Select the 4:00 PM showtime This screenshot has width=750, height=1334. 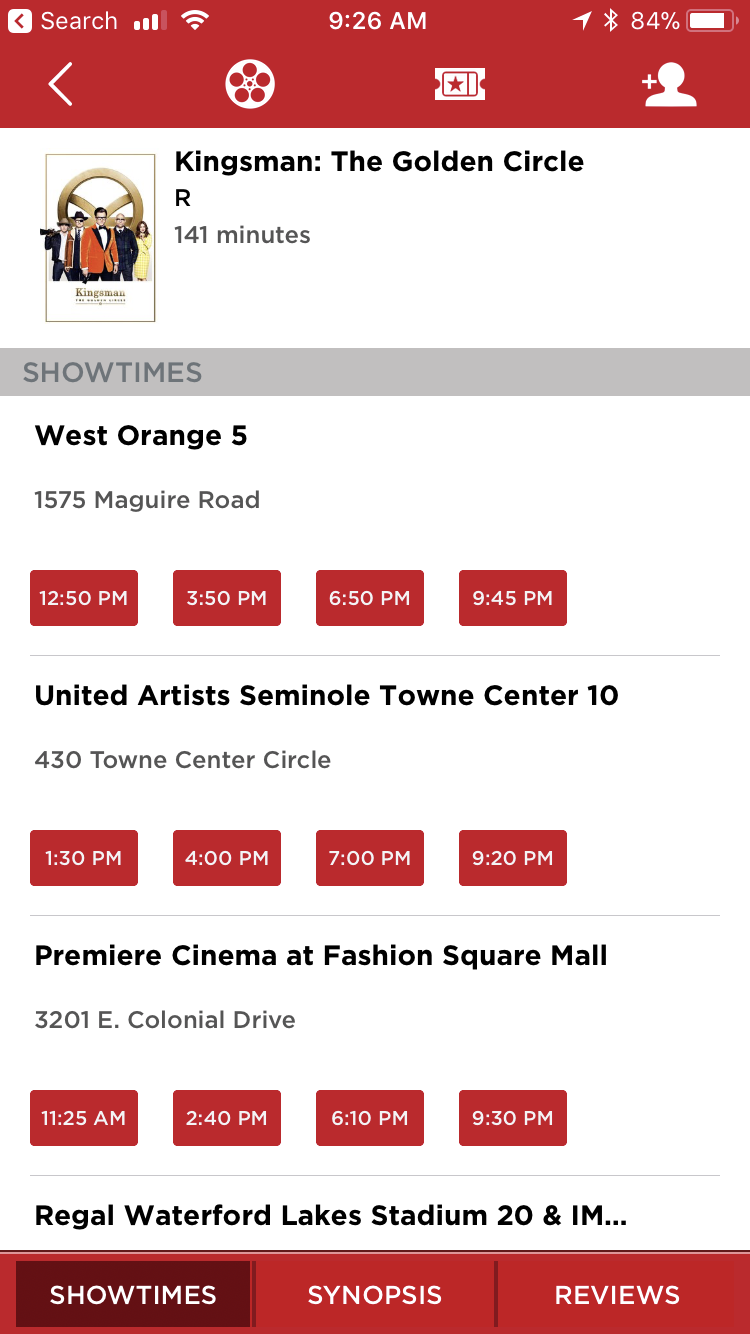pos(227,858)
